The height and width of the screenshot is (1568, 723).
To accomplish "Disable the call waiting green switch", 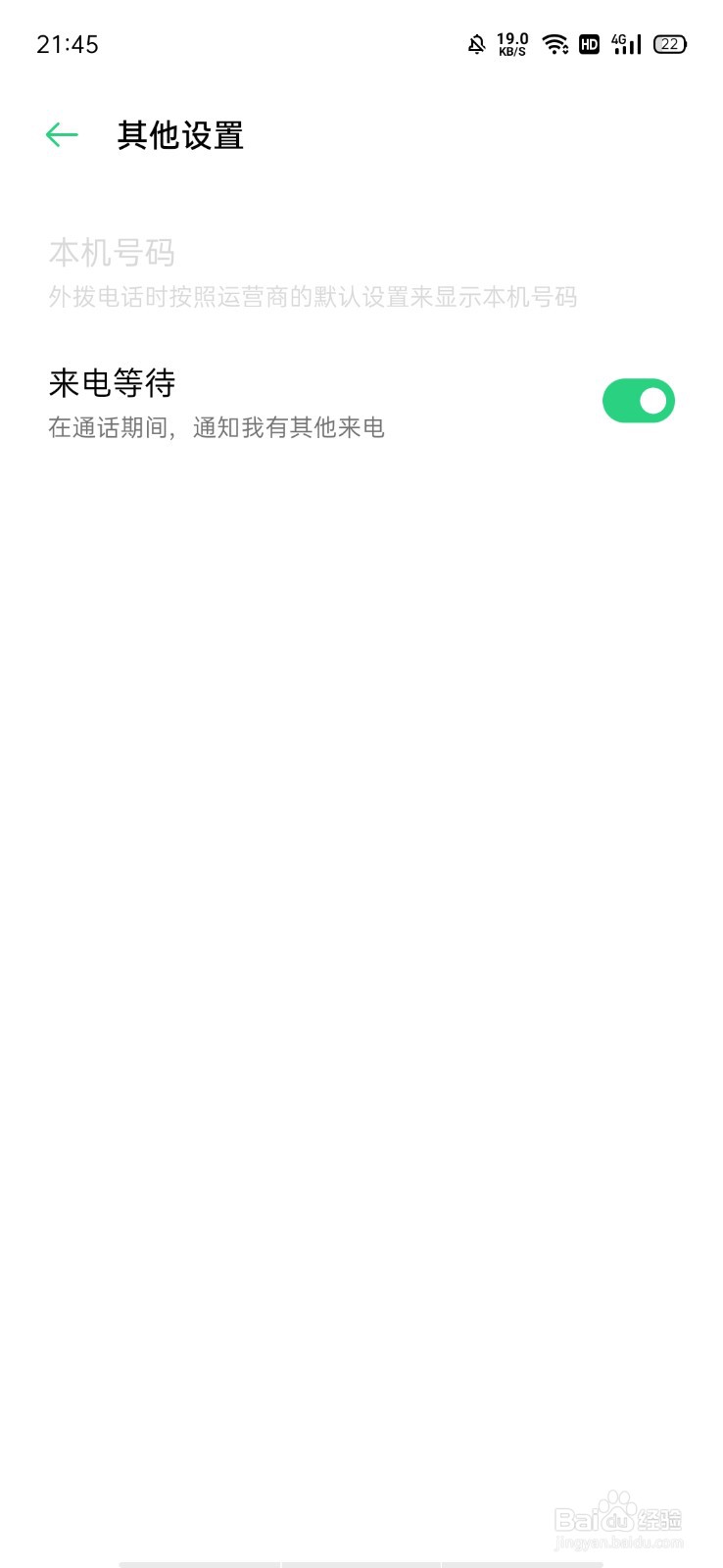I will click(x=638, y=401).
